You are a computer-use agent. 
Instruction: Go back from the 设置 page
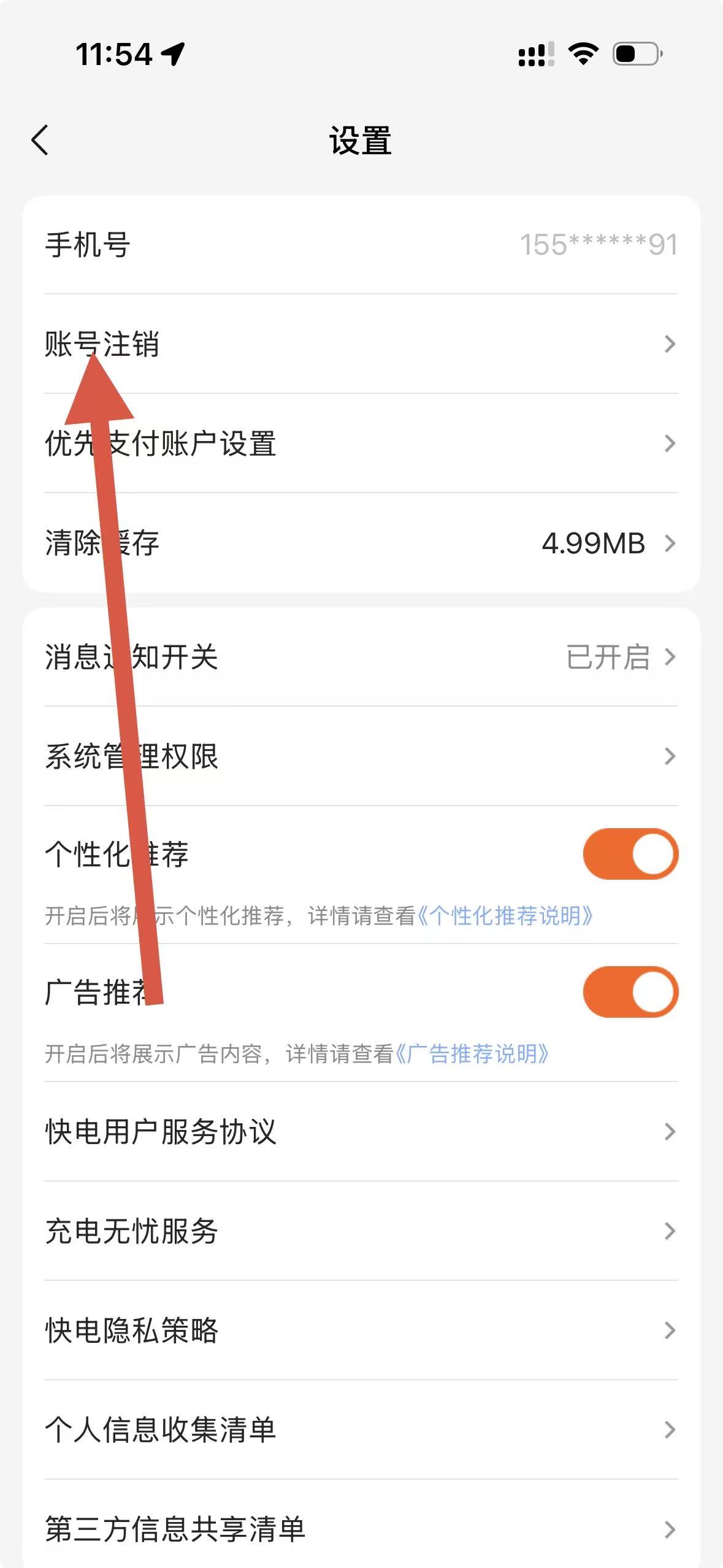coord(40,140)
